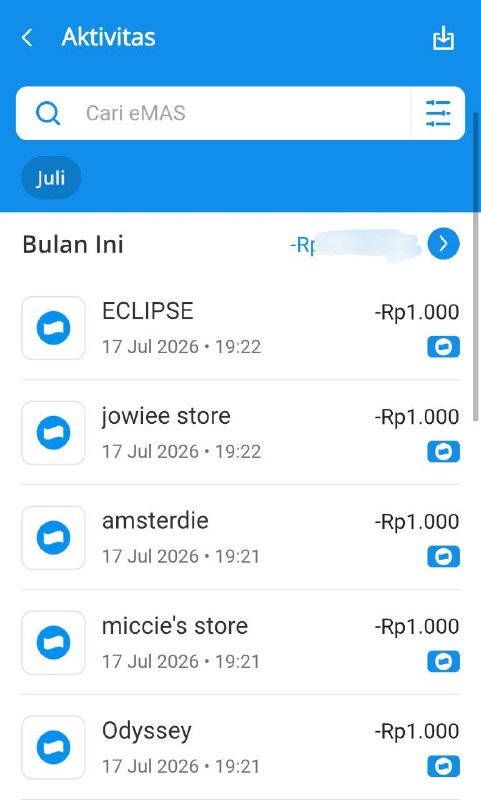Viewport: 481px width, 800px height.
Task: View the amsterdie transaction details
Action: point(240,538)
